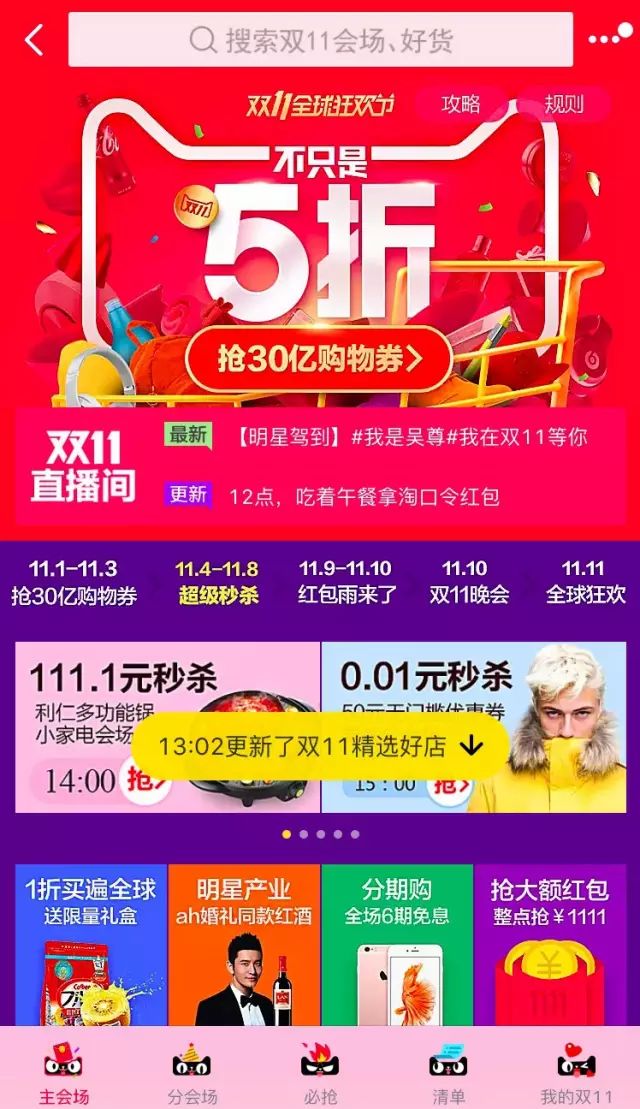Open the 双11直播间 live room banner
Viewport: 640px width, 1109px height.
(x=84, y=467)
